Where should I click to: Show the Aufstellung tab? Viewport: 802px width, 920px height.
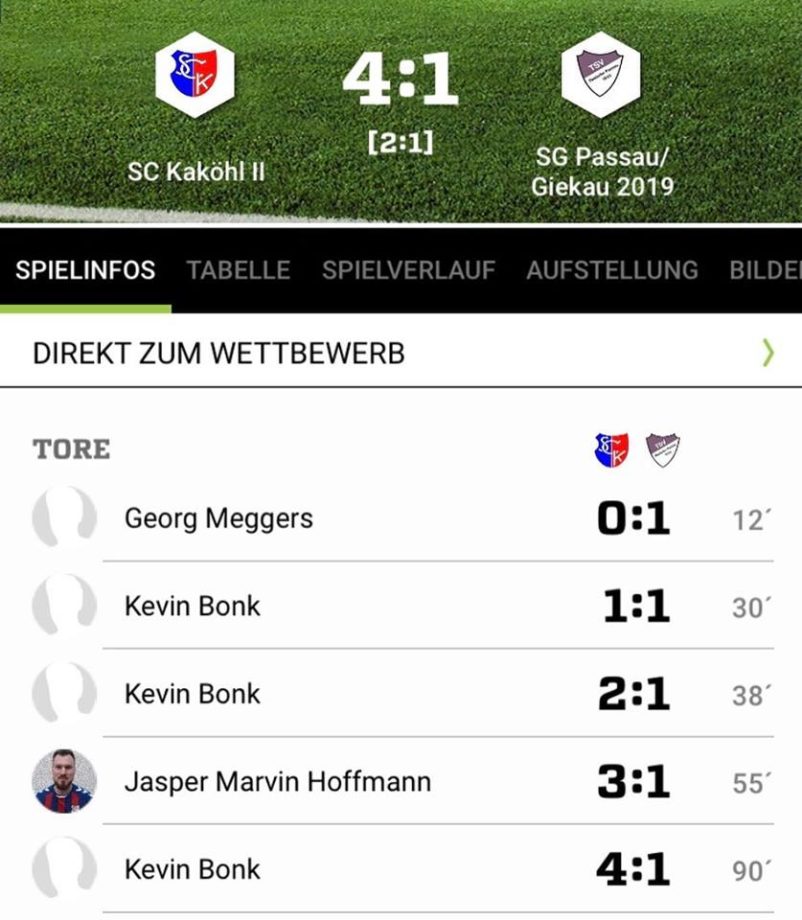pos(612,270)
